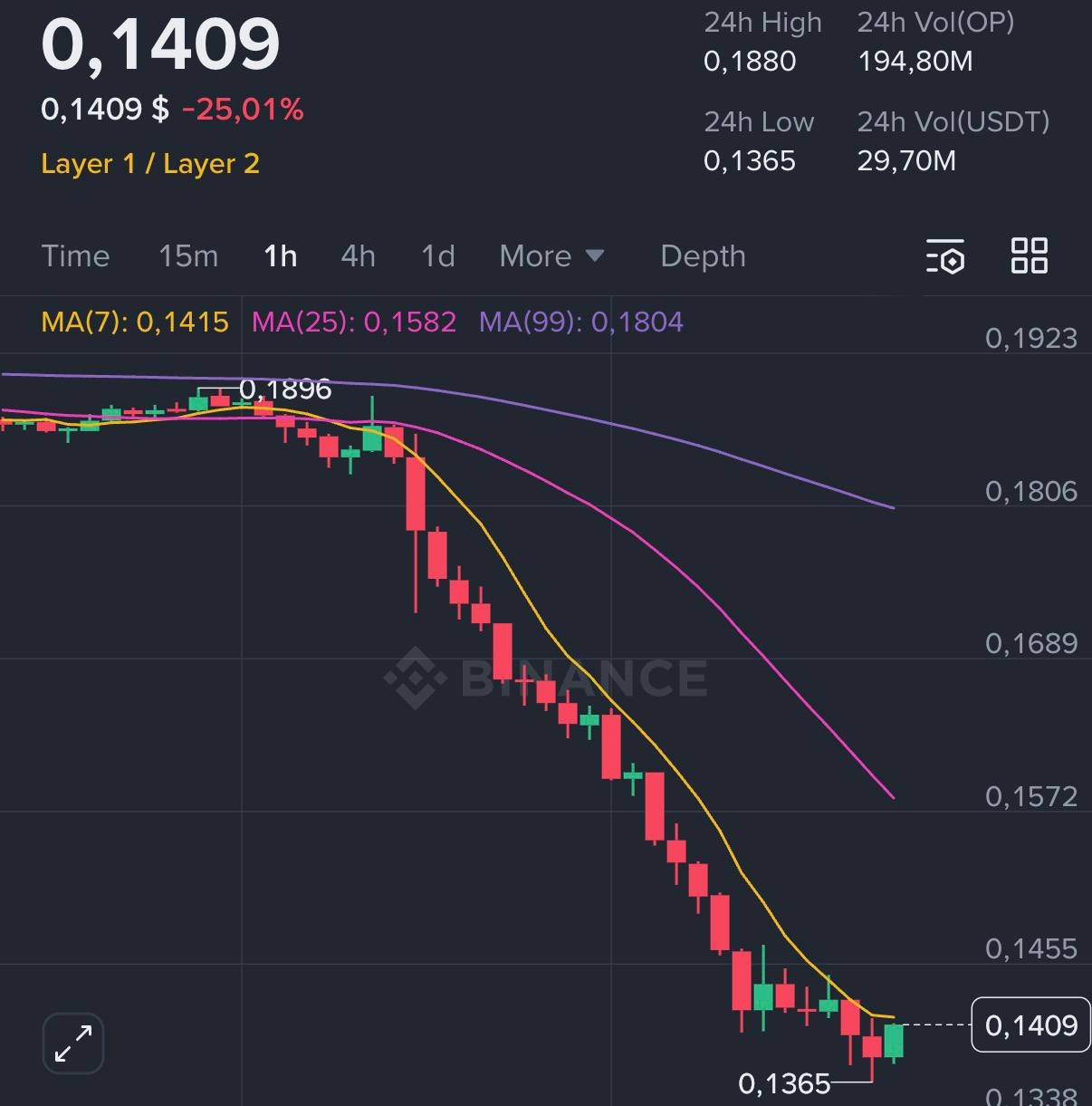Expand the More intervals dropdown
This screenshot has height=1106, width=1092.
click(551, 256)
